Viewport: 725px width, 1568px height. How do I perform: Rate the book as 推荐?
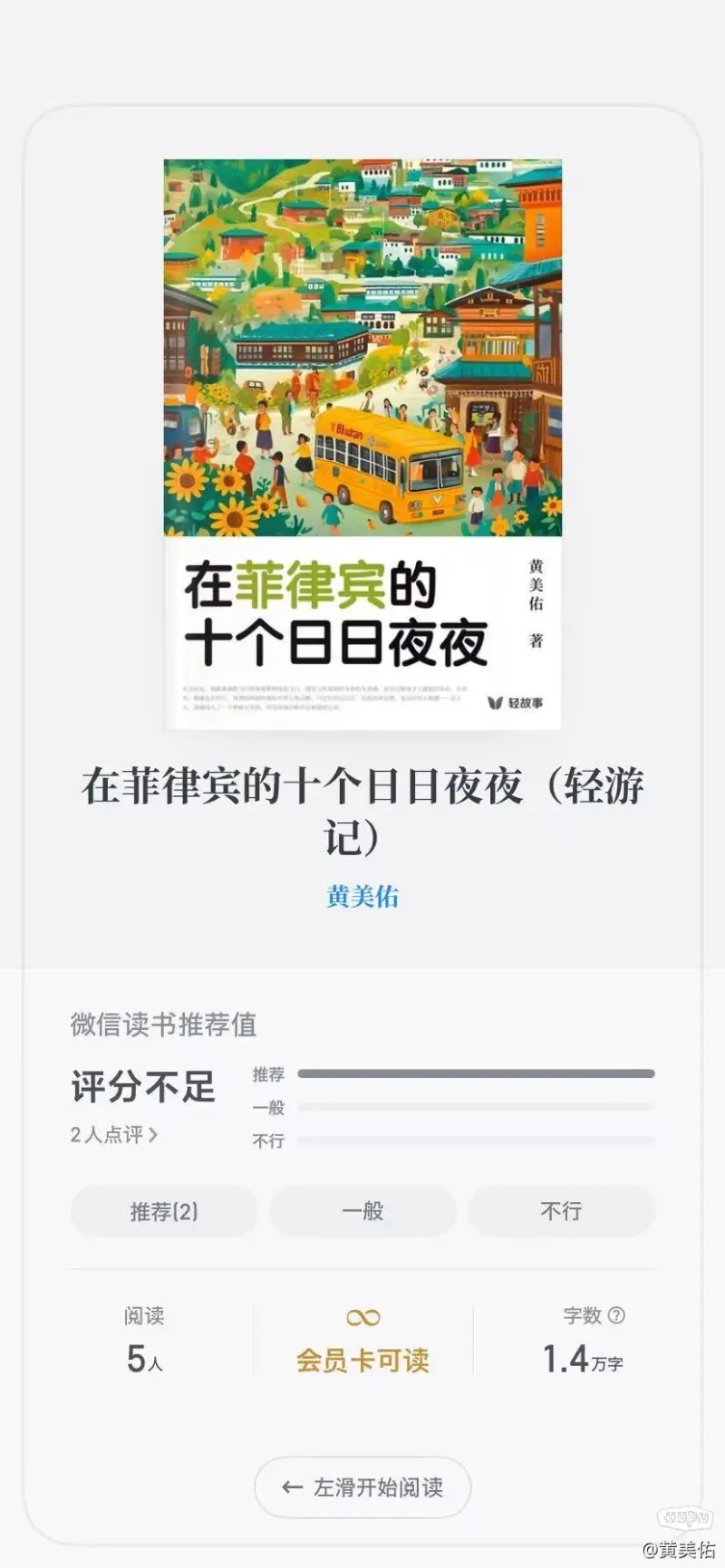point(164,1211)
